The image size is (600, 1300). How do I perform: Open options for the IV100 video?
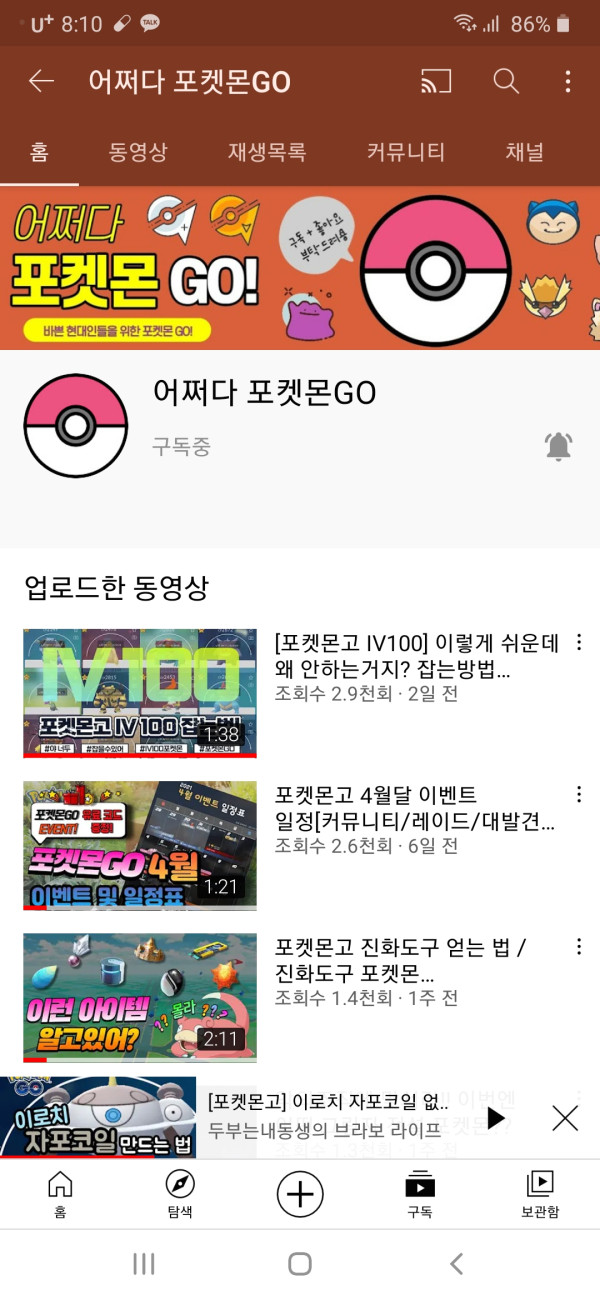(578, 643)
